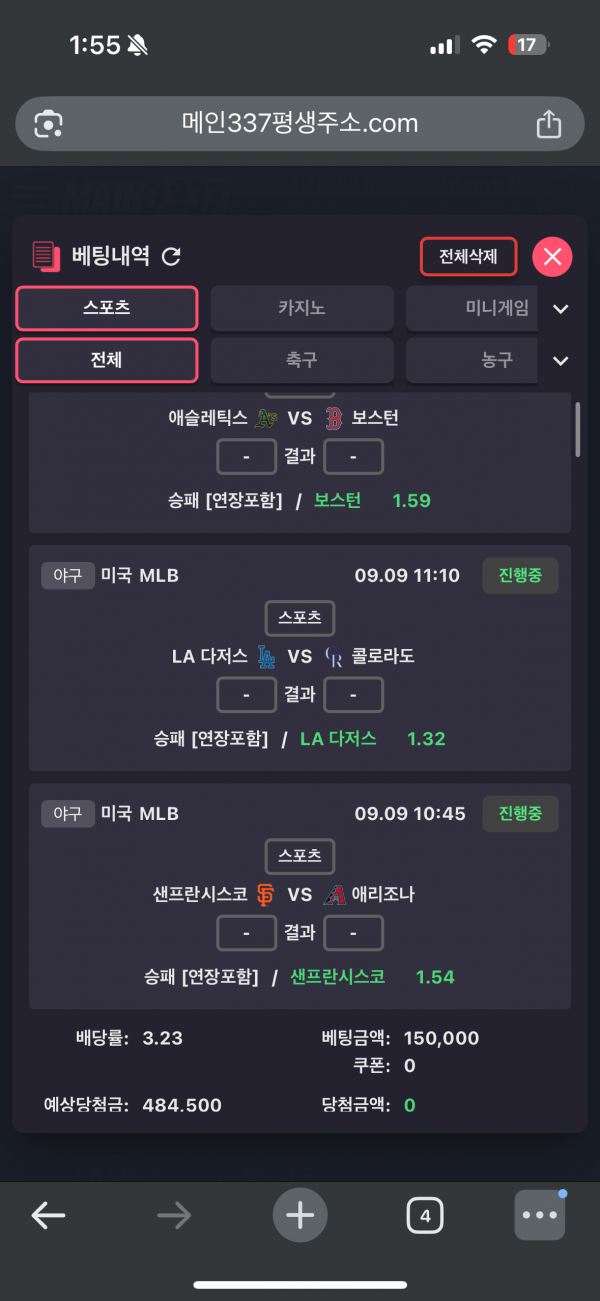
Task: Expand the category row chevron beside 미니게임
Action: (x=561, y=309)
